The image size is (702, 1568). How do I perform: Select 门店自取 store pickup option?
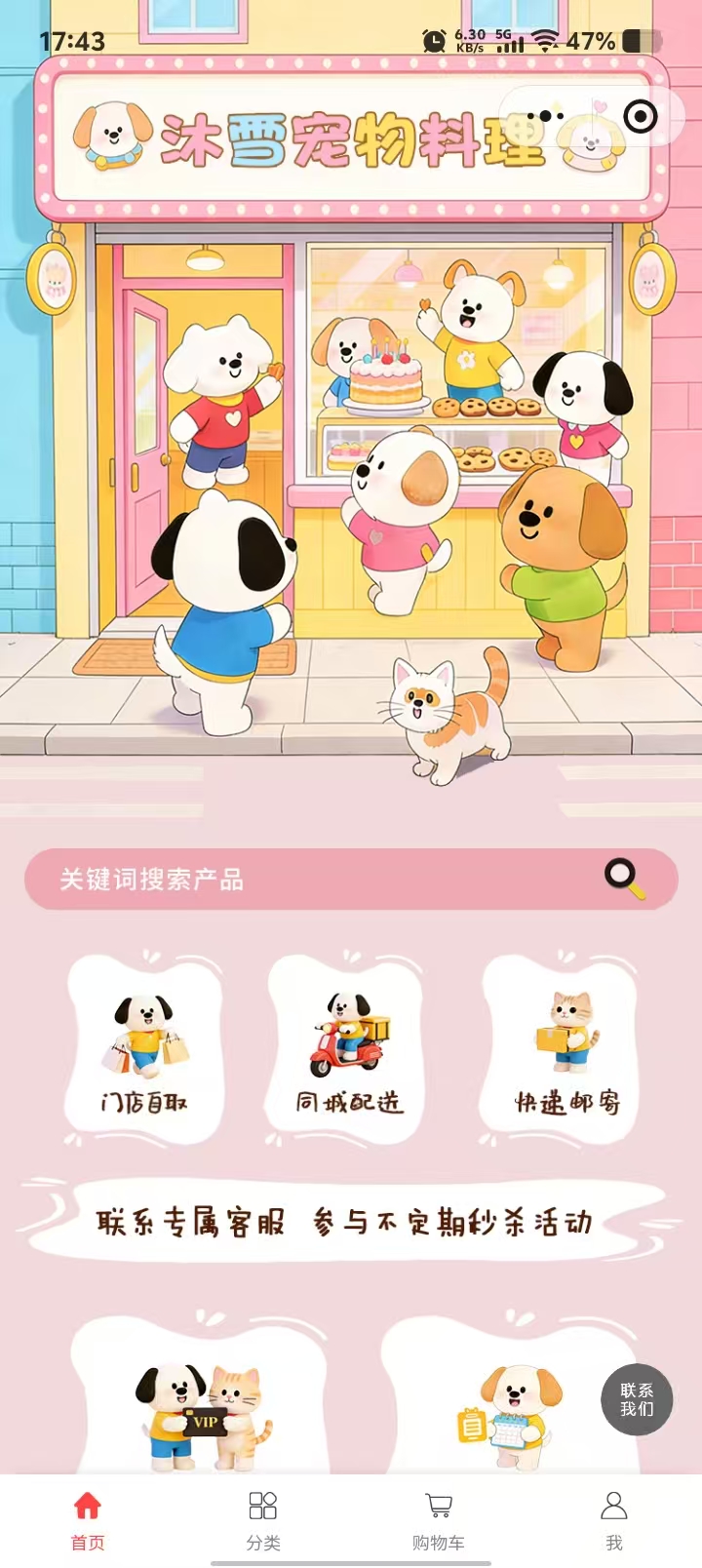point(145,1050)
